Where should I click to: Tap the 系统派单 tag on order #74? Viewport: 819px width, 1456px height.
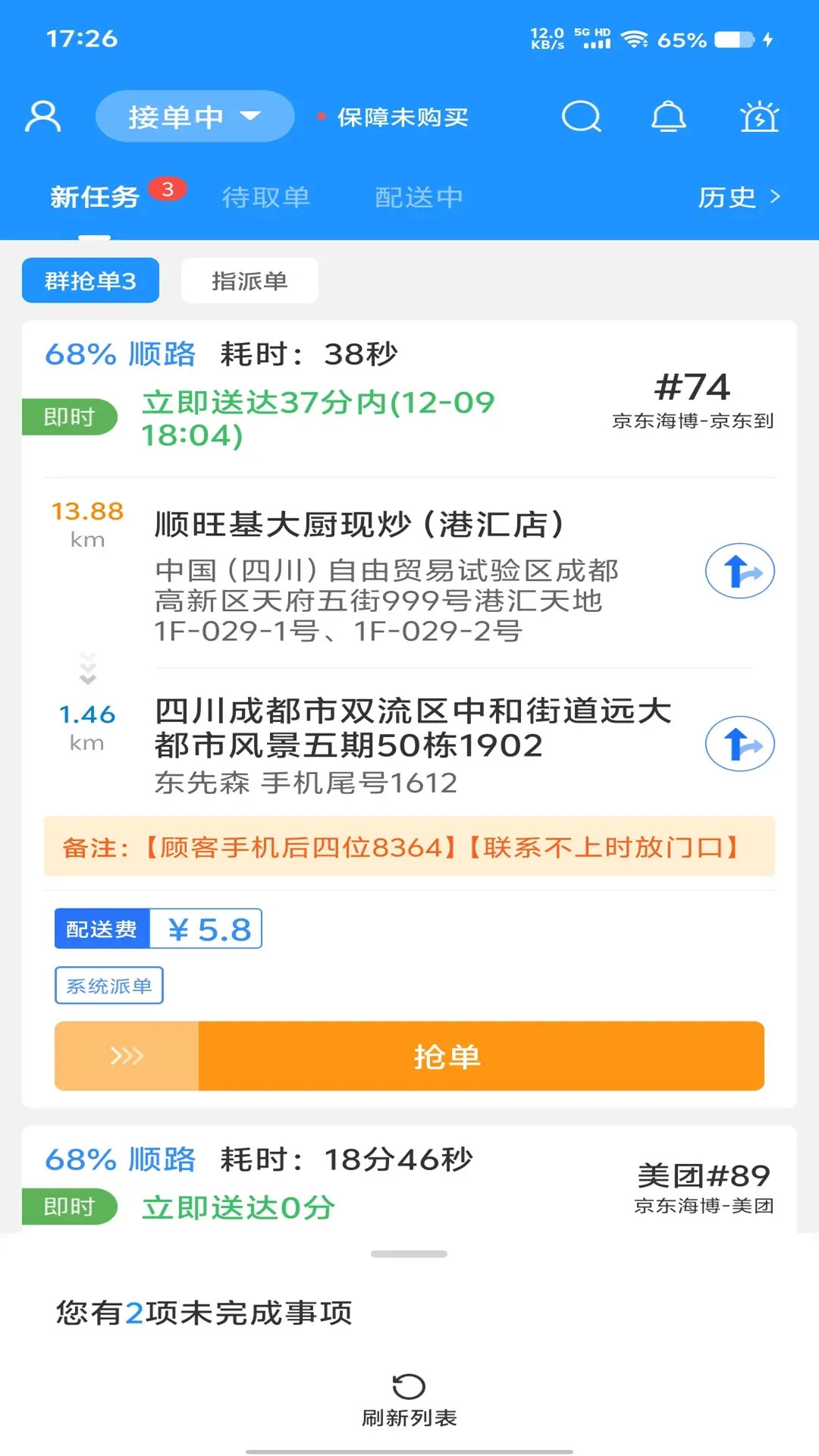108,985
